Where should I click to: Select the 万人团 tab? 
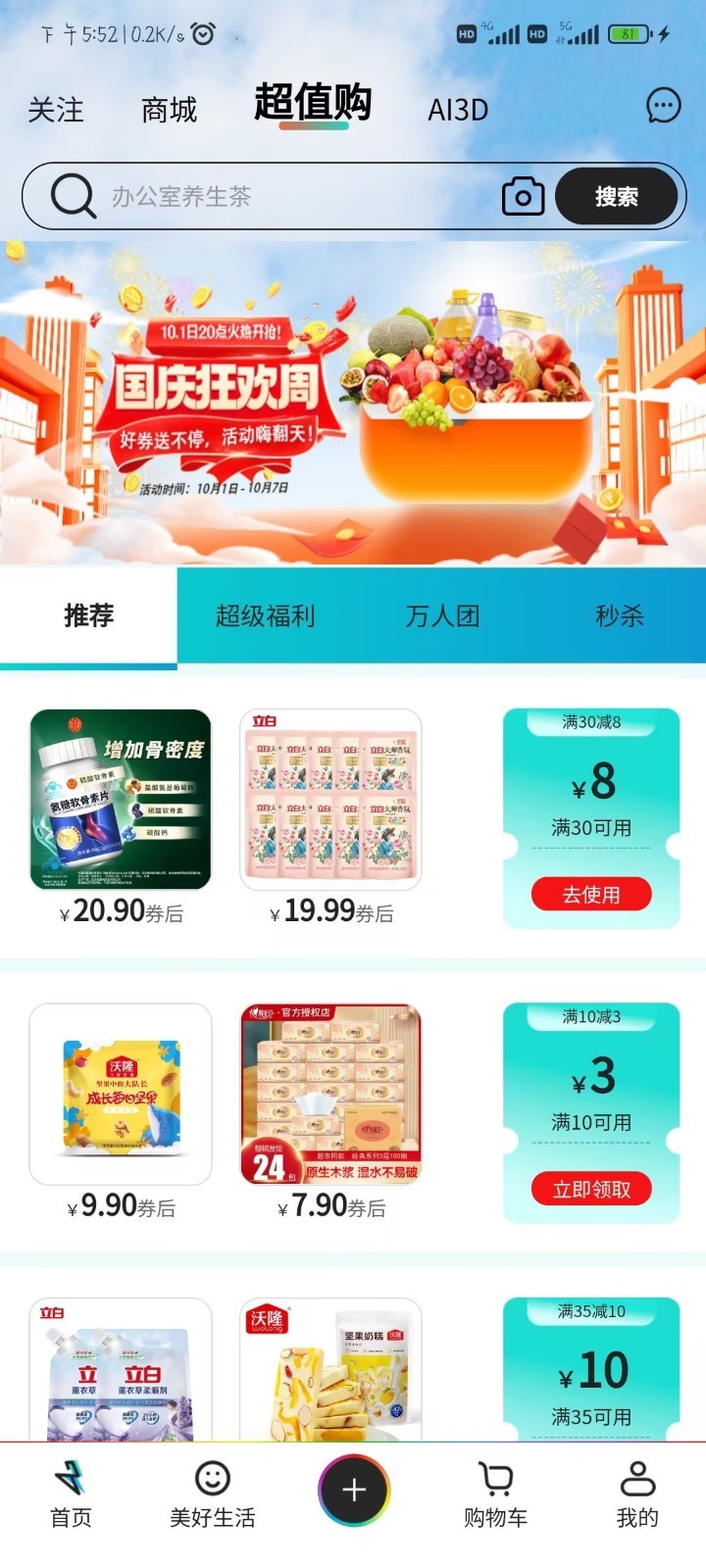442,615
